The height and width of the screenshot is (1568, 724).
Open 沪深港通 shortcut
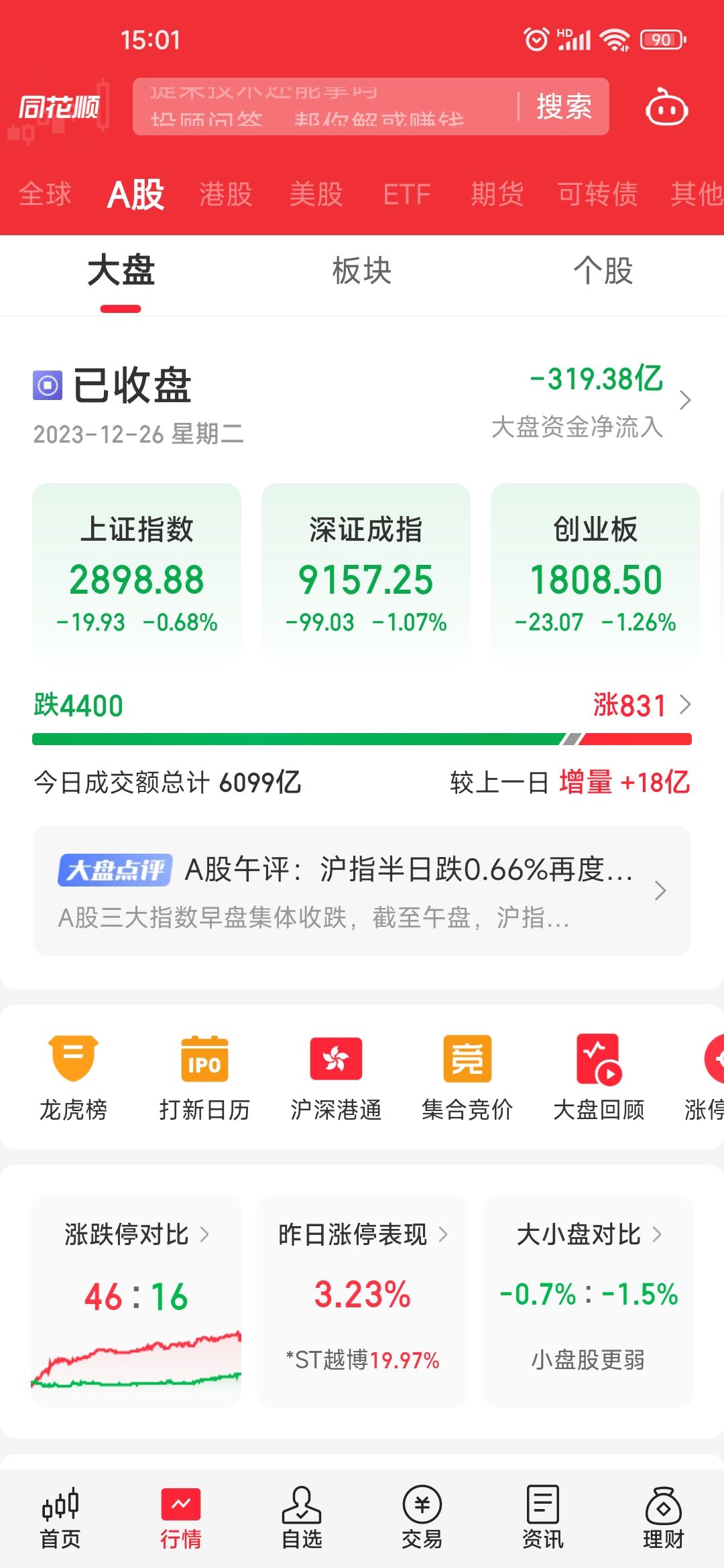[336, 1077]
